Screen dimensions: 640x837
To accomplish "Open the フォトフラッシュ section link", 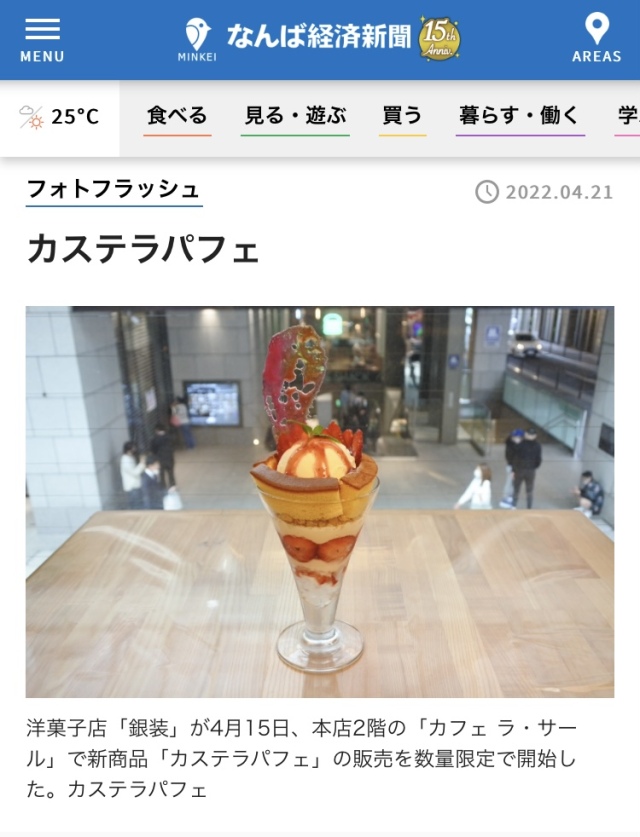I will tap(113, 189).
